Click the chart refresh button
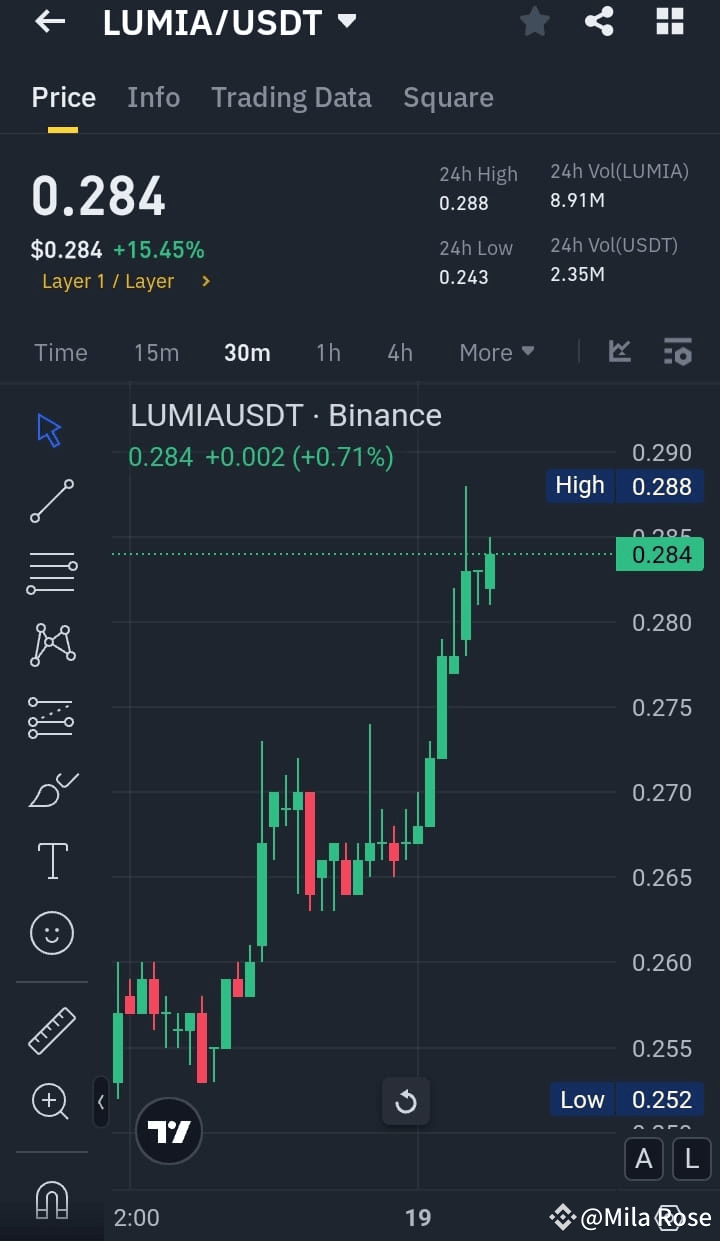 coord(405,1101)
